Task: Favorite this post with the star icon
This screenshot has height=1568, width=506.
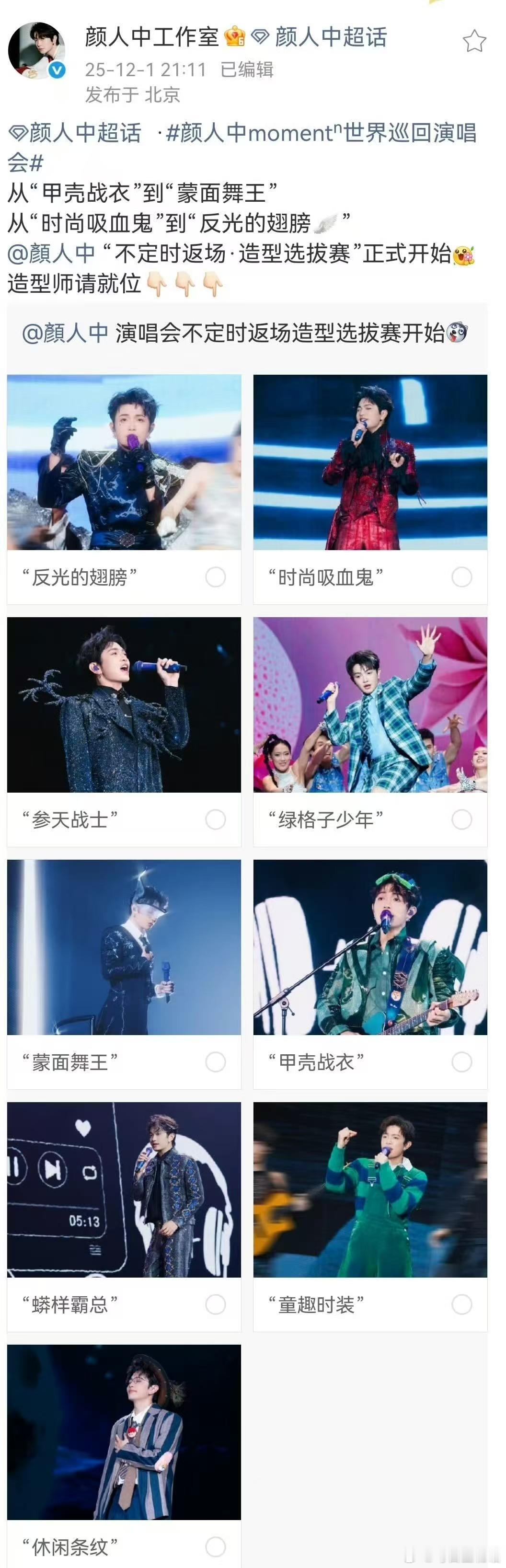Action: [474, 41]
